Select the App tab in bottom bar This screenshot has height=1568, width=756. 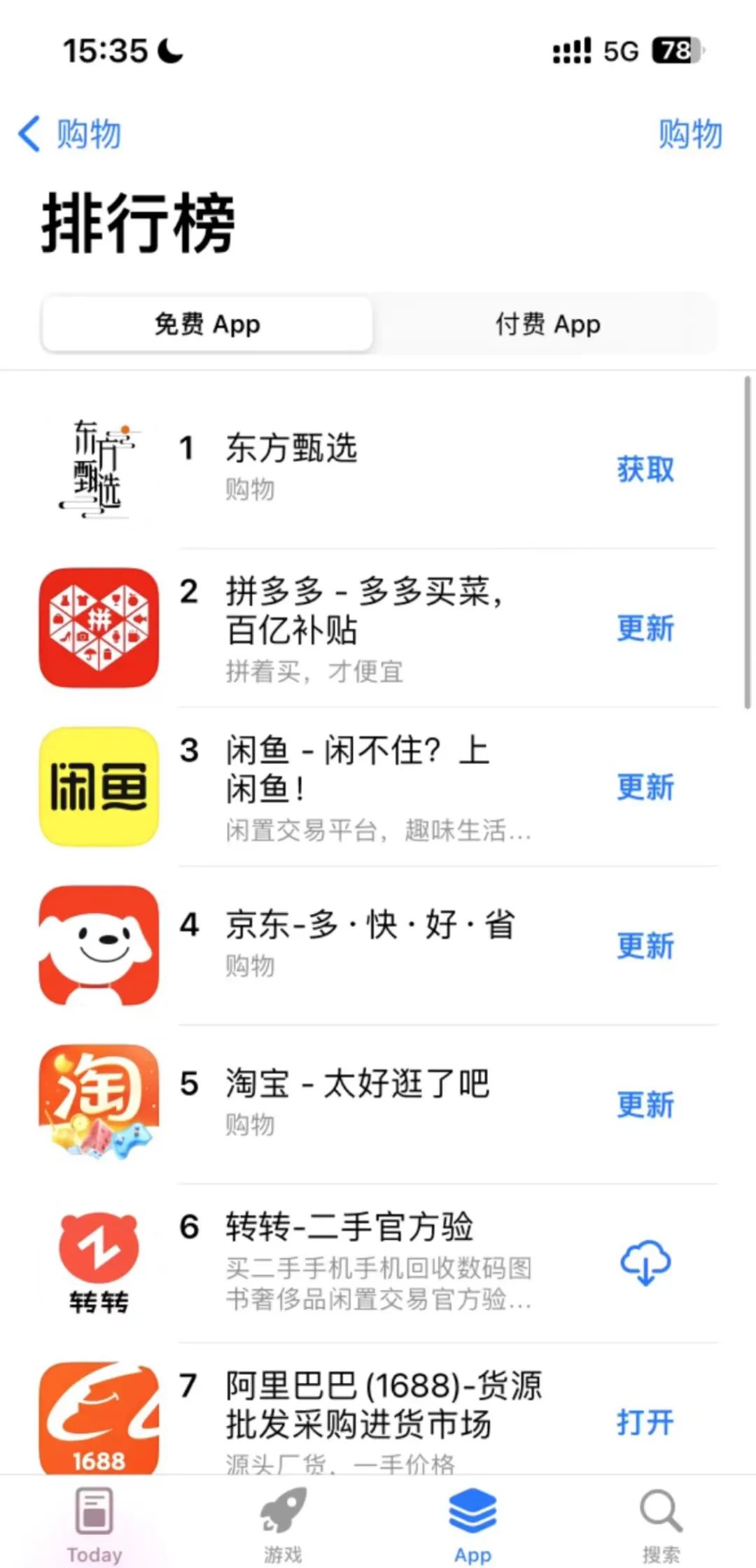click(472, 1525)
